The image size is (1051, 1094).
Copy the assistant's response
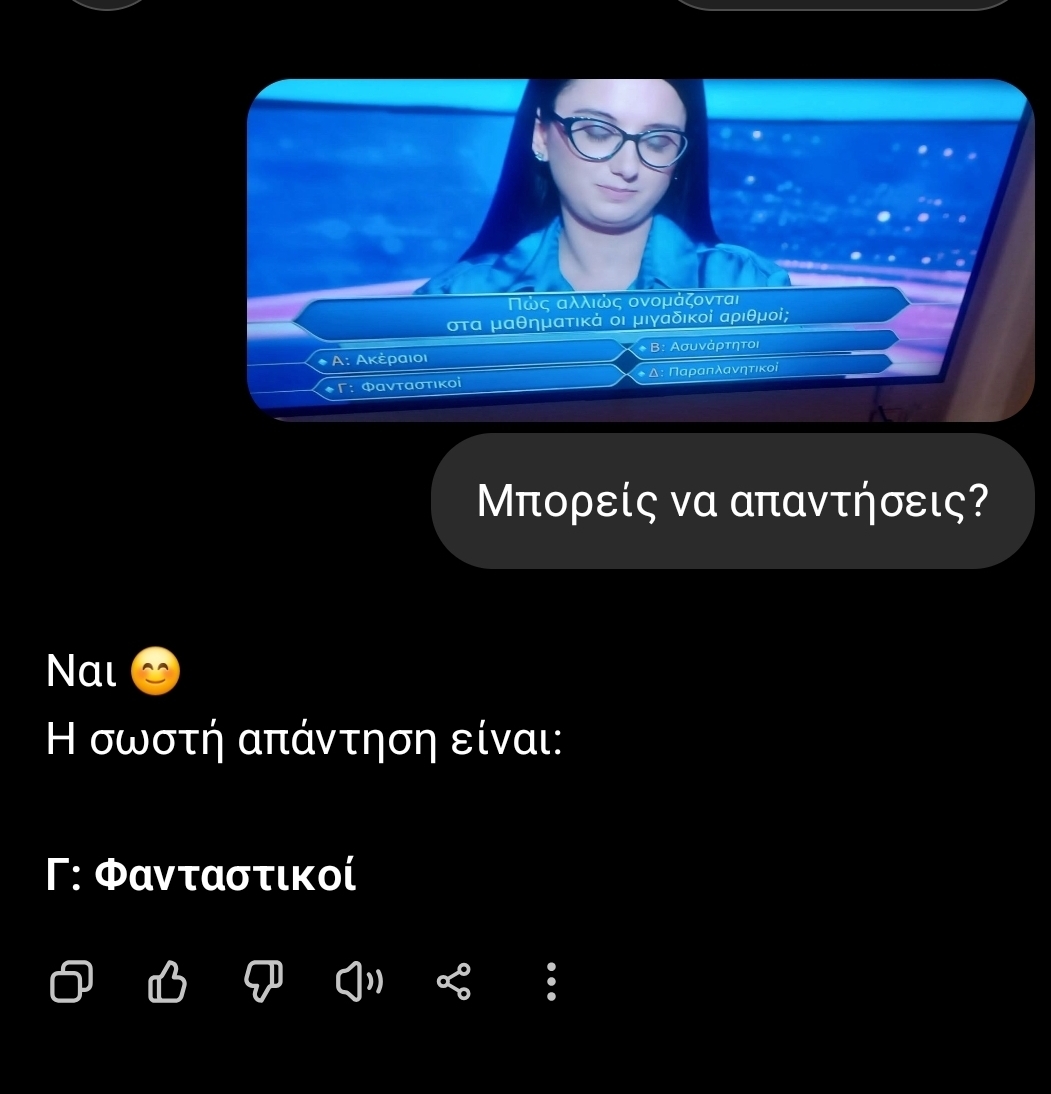71,982
